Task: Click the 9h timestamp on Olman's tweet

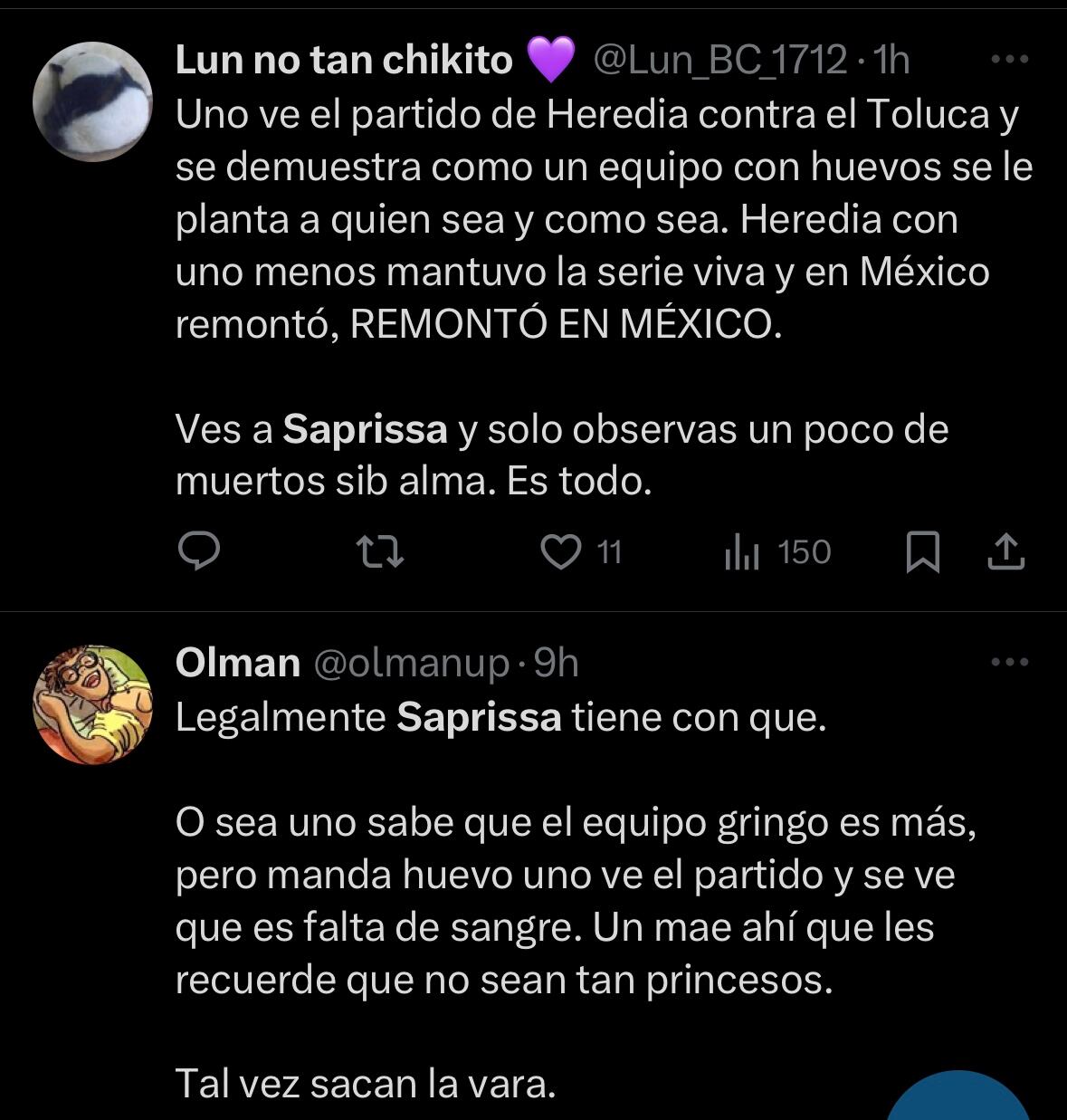Action: click(x=554, y=663)
